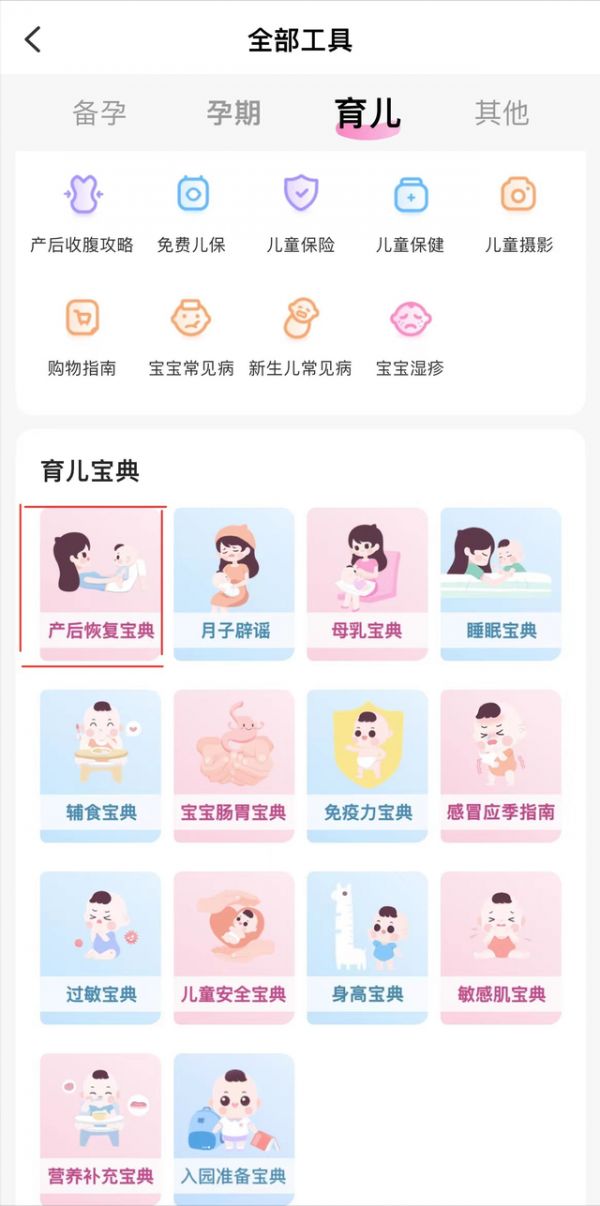This screenshot has width=600, height=1206.
Task: Open the 产后恢复宝典 card
Action: (100, 584)
